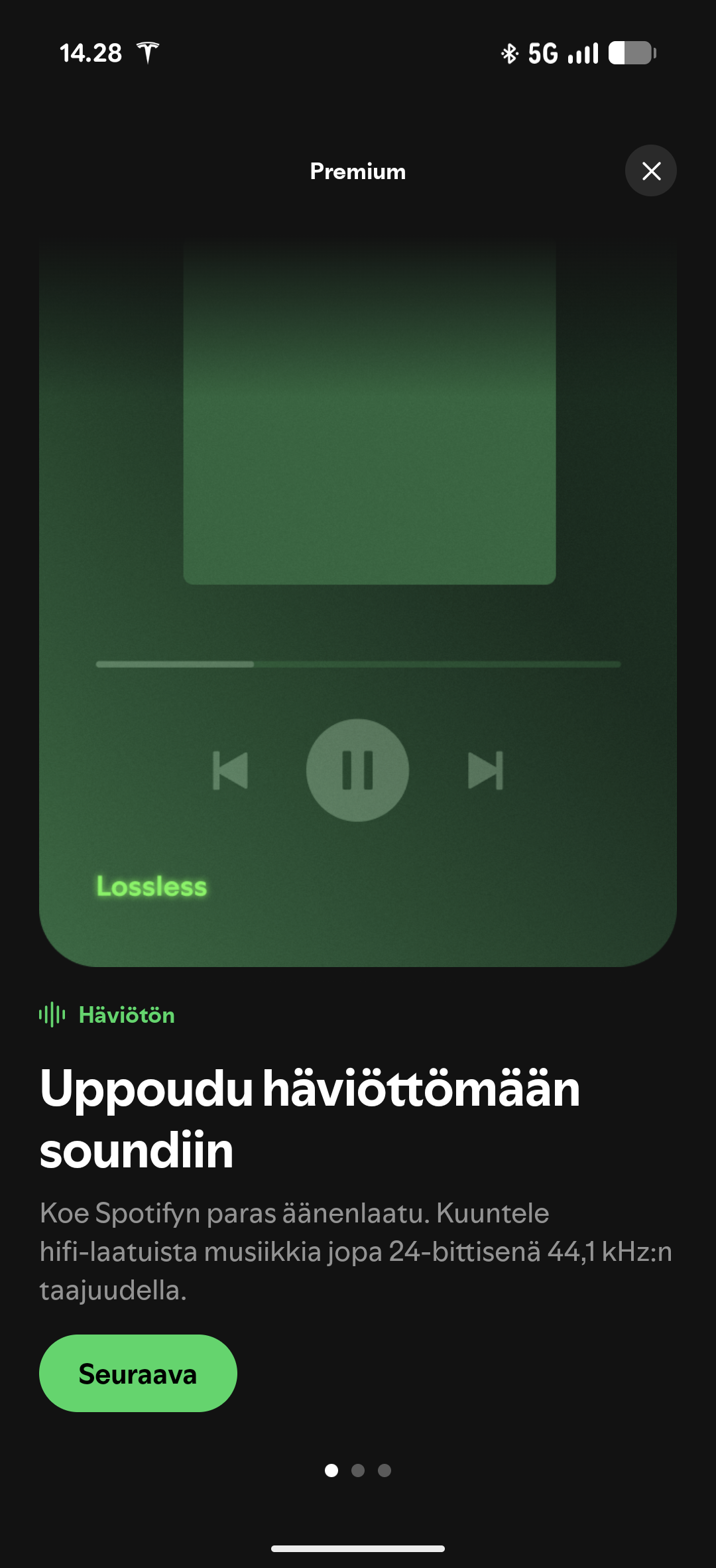Jump to the second page indicator dot
This screenshot has height=1568, width=716.
pyautogui.click(x=358, y=1470)
